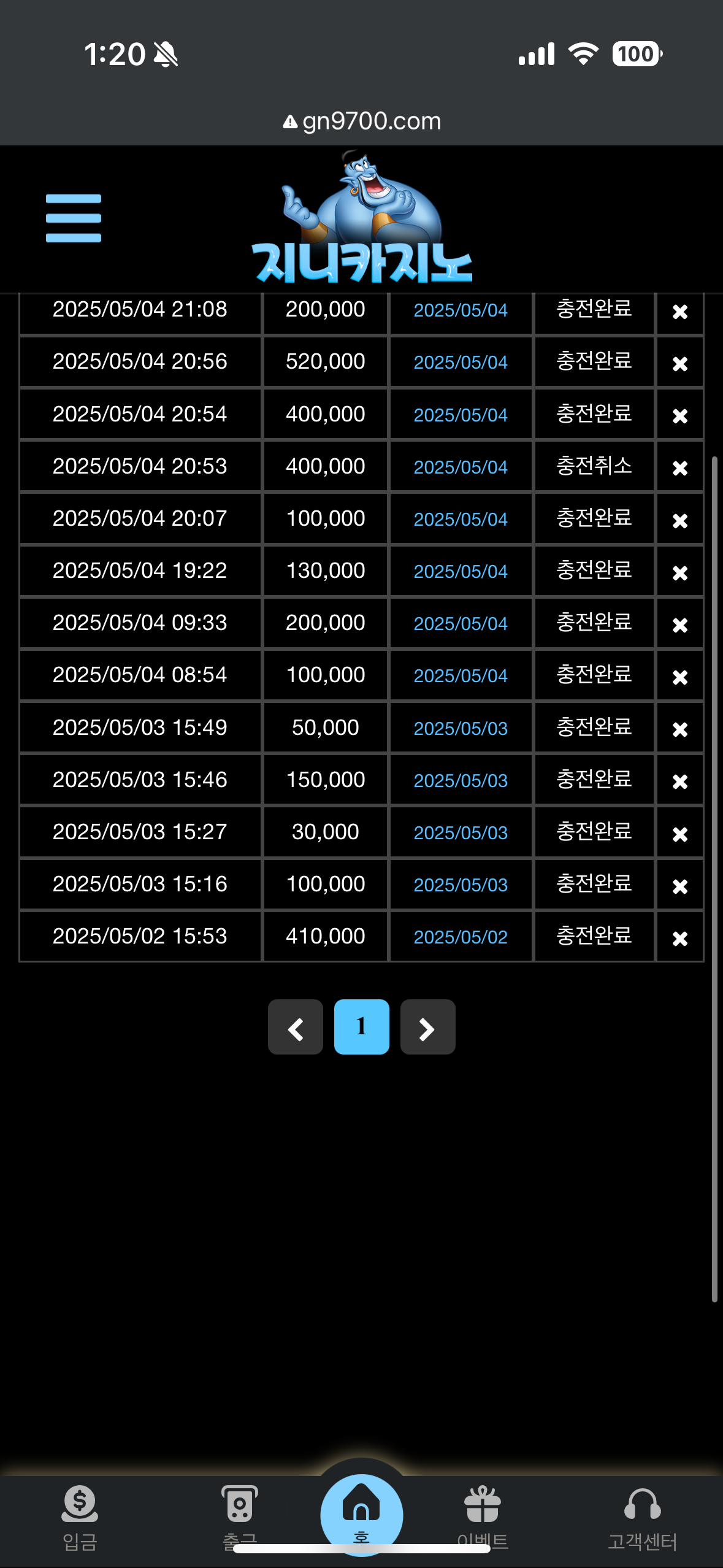Viewport: 723px width, 1568px height.
Task: Open the 이벤트 events tab
Action: click(x=483, y=1515)
